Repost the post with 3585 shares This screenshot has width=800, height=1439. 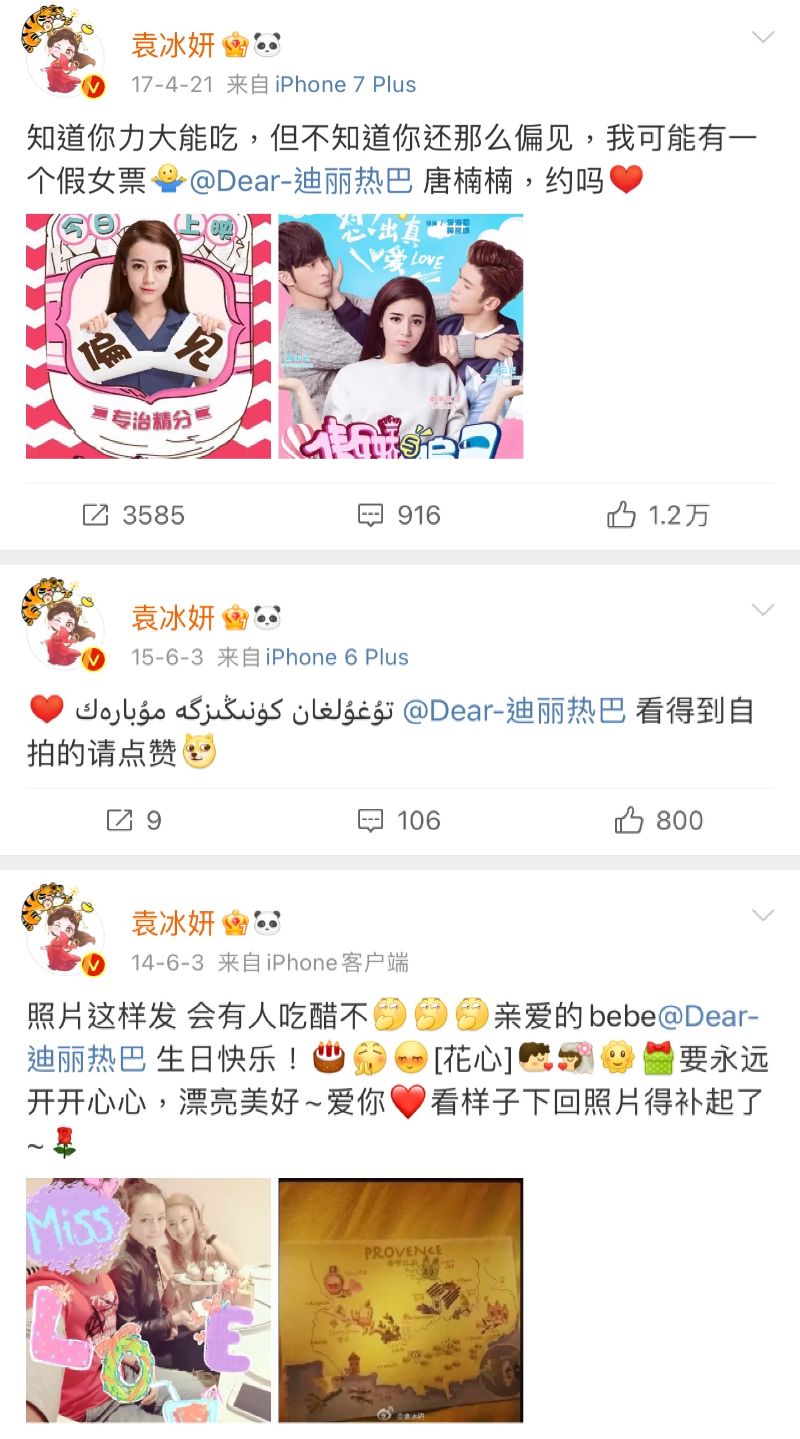(x=133, y=515)
